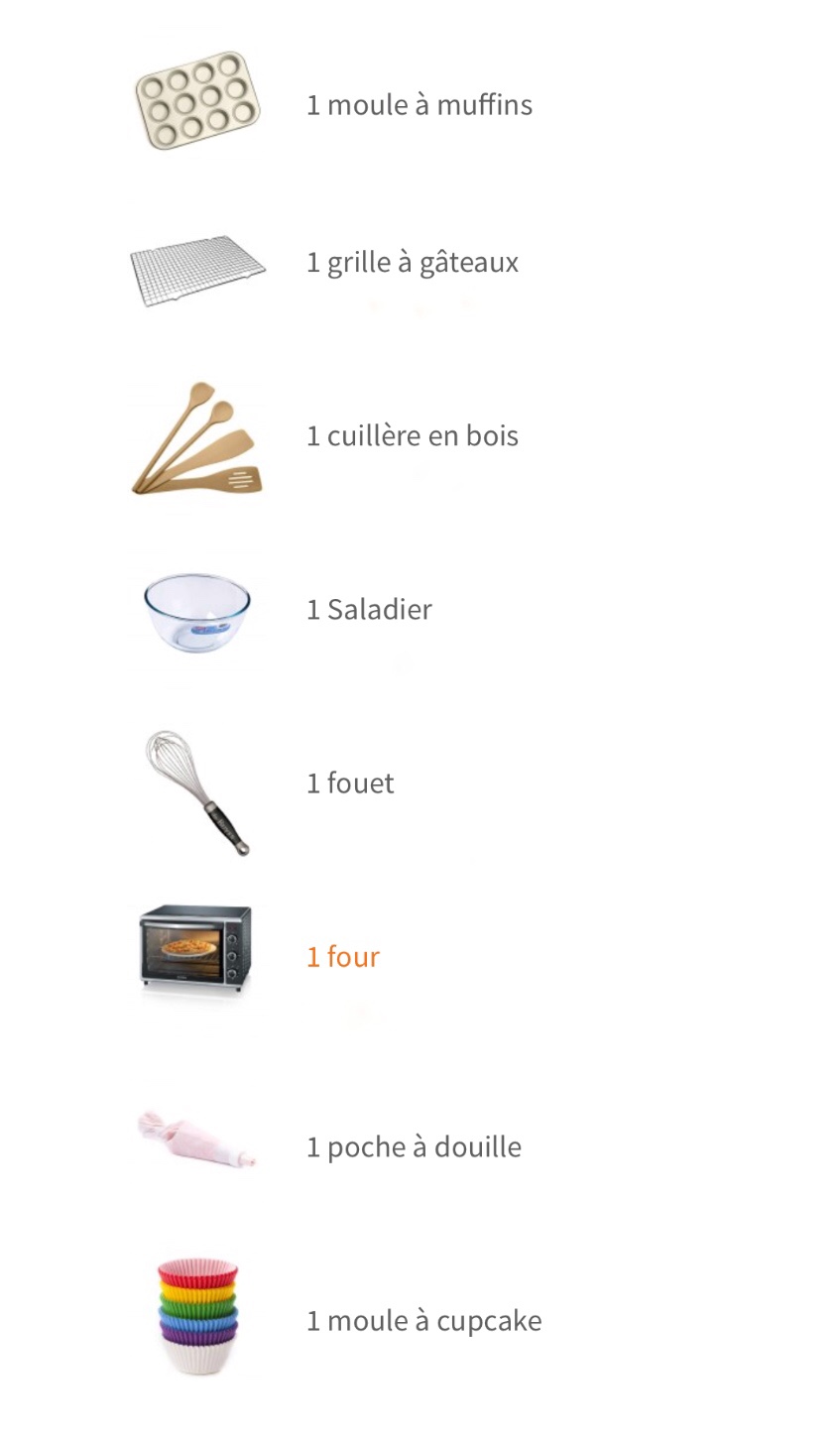
Task: Select the '1 grille à gâteaux' item
Action: (x=413, y=262)
